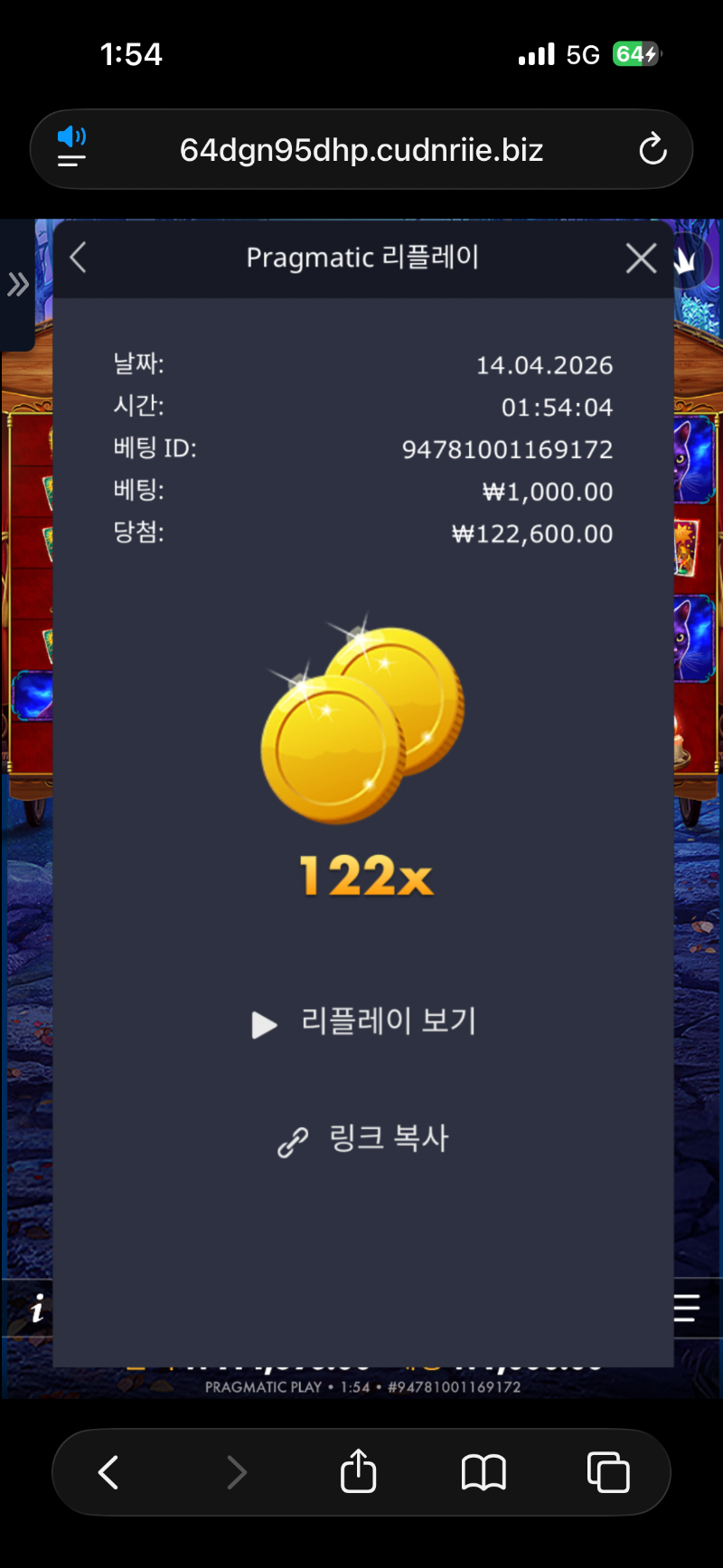Share this page from the browser toolbar
Viewport: 723px width, 1568px height.
point(359,1470)
